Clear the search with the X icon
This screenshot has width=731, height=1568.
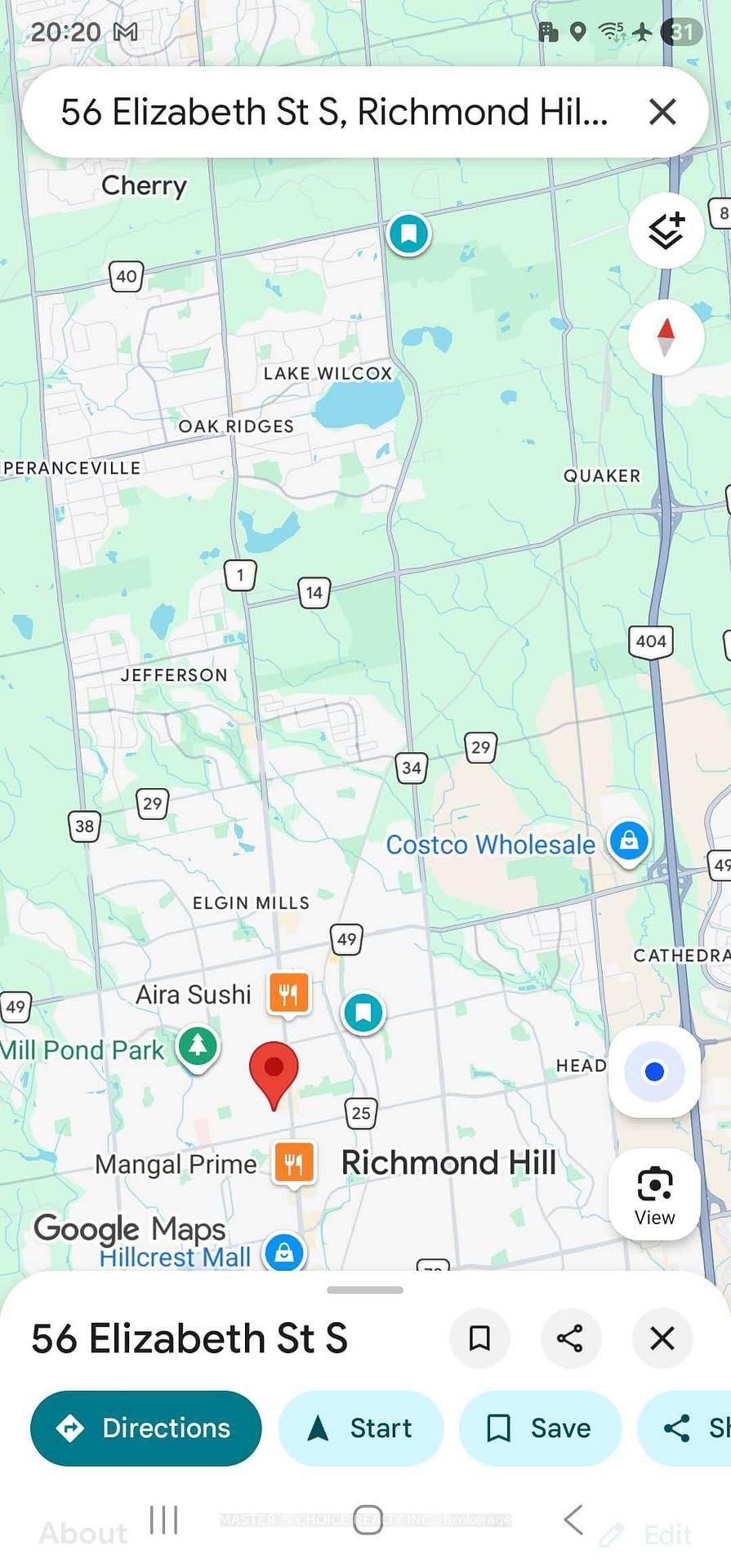tap(662, 112)
